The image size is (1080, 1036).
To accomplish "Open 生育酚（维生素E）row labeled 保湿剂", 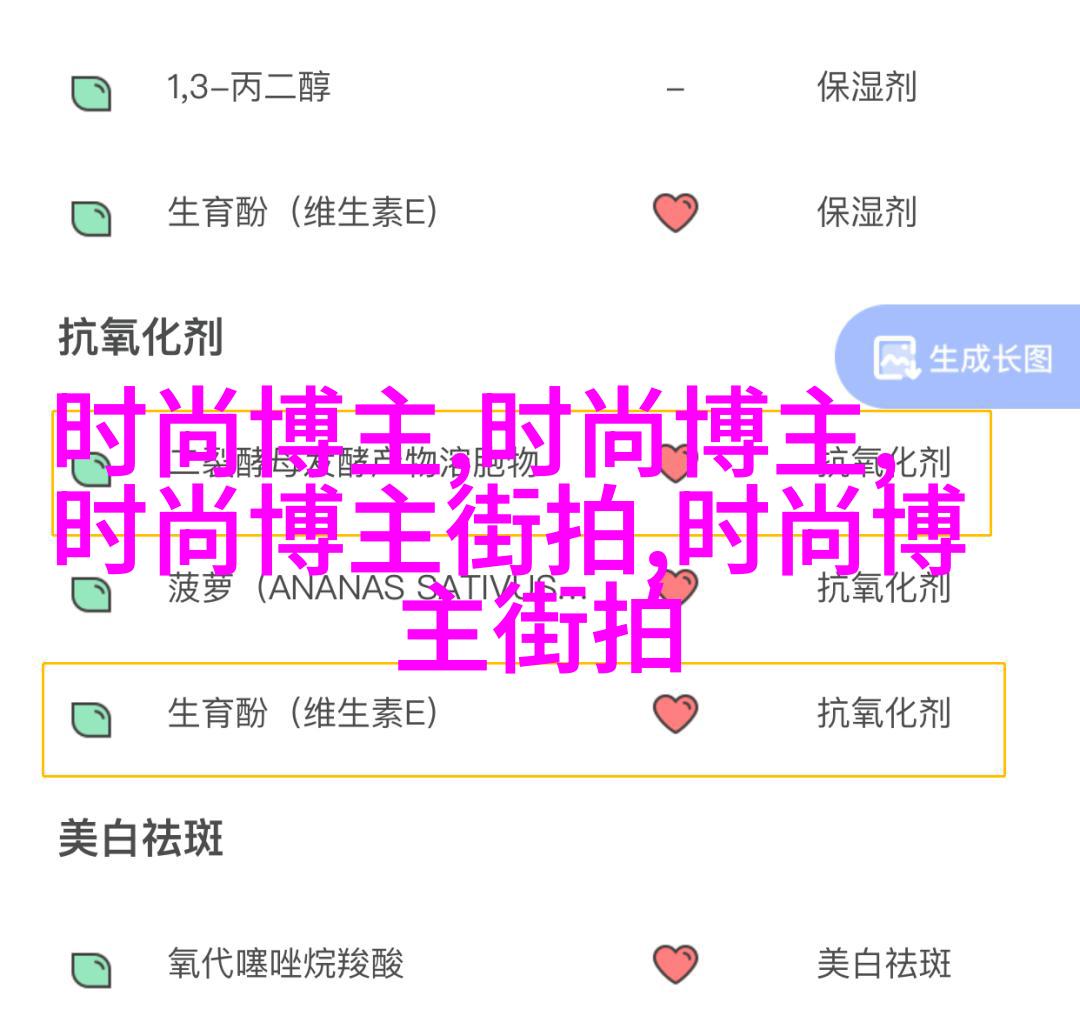I will coord(303,213).
